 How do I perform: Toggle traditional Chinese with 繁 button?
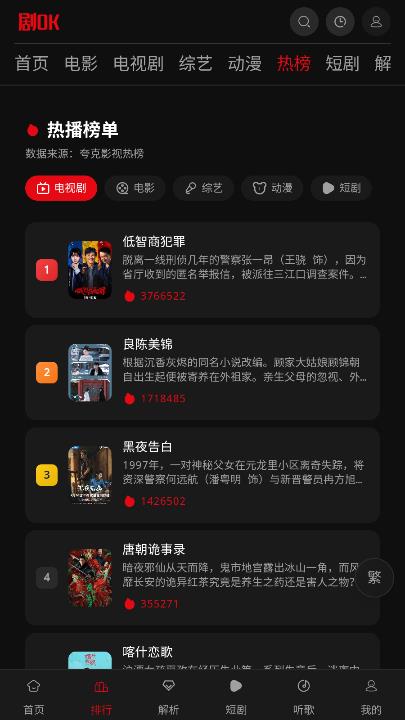coord(375,578)
